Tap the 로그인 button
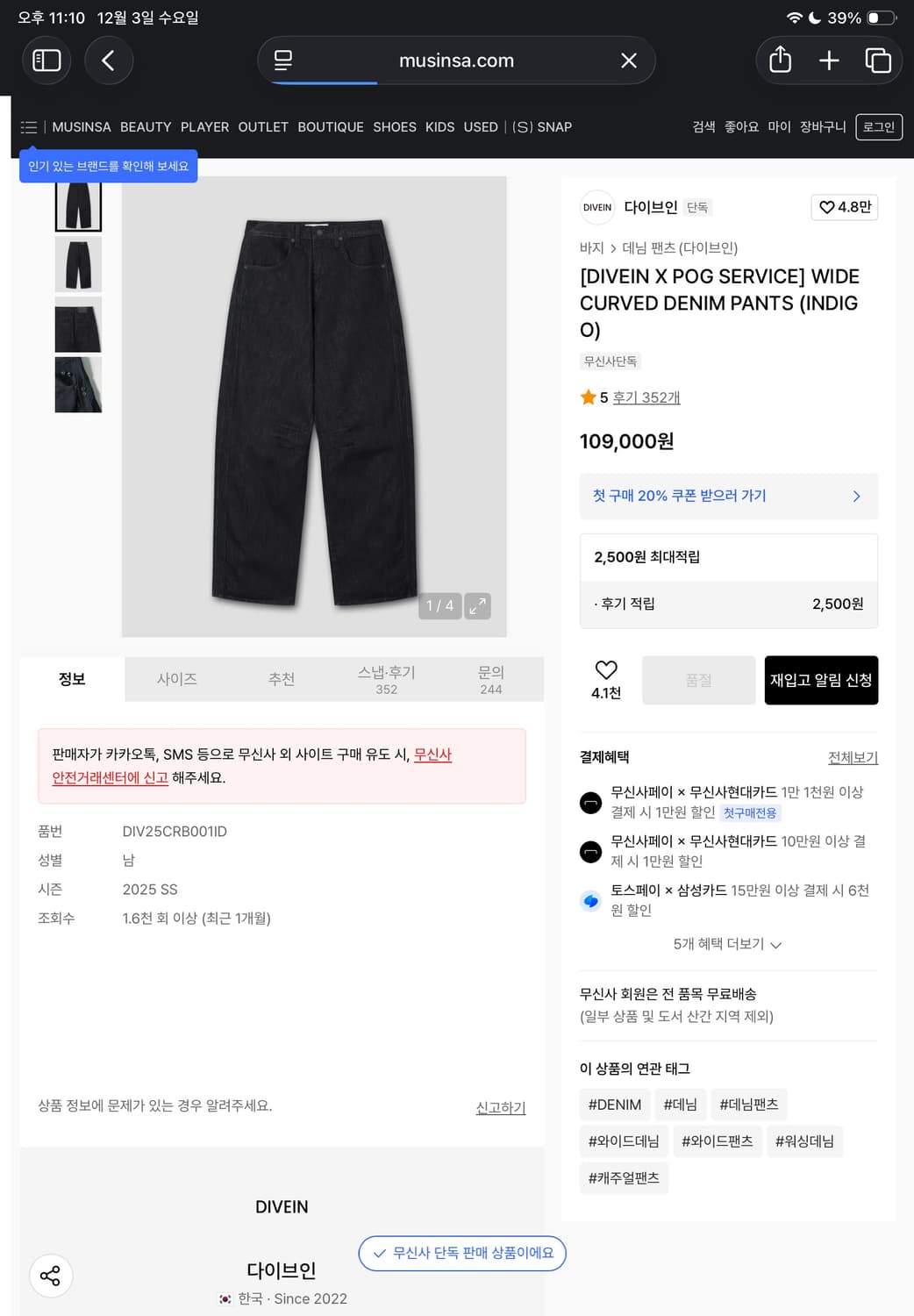 pos(878,126)
